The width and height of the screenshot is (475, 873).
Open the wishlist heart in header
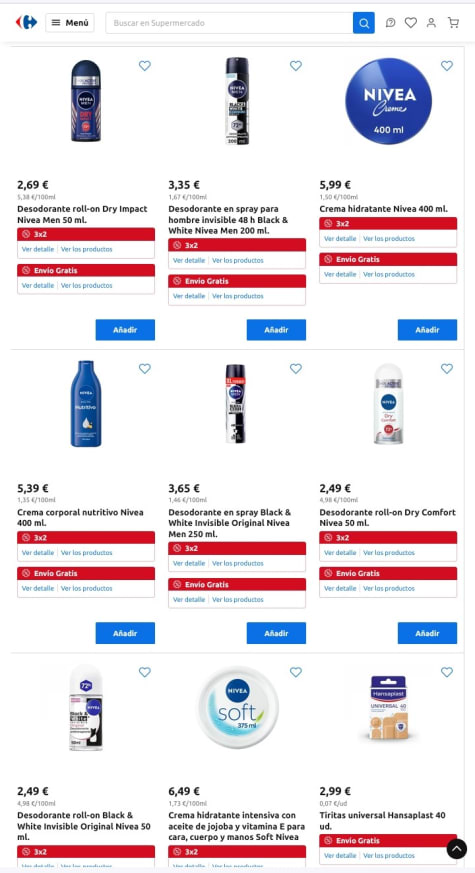(410, 23)
